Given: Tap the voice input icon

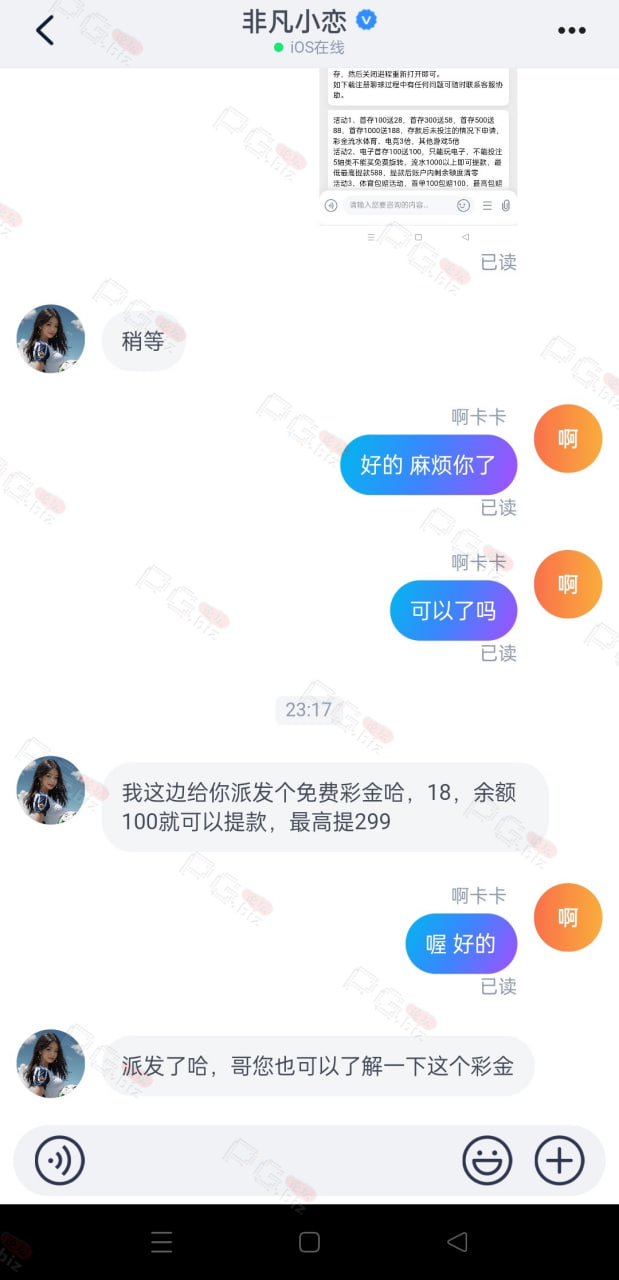Looking at the screenshot, I should [60, 1161].
